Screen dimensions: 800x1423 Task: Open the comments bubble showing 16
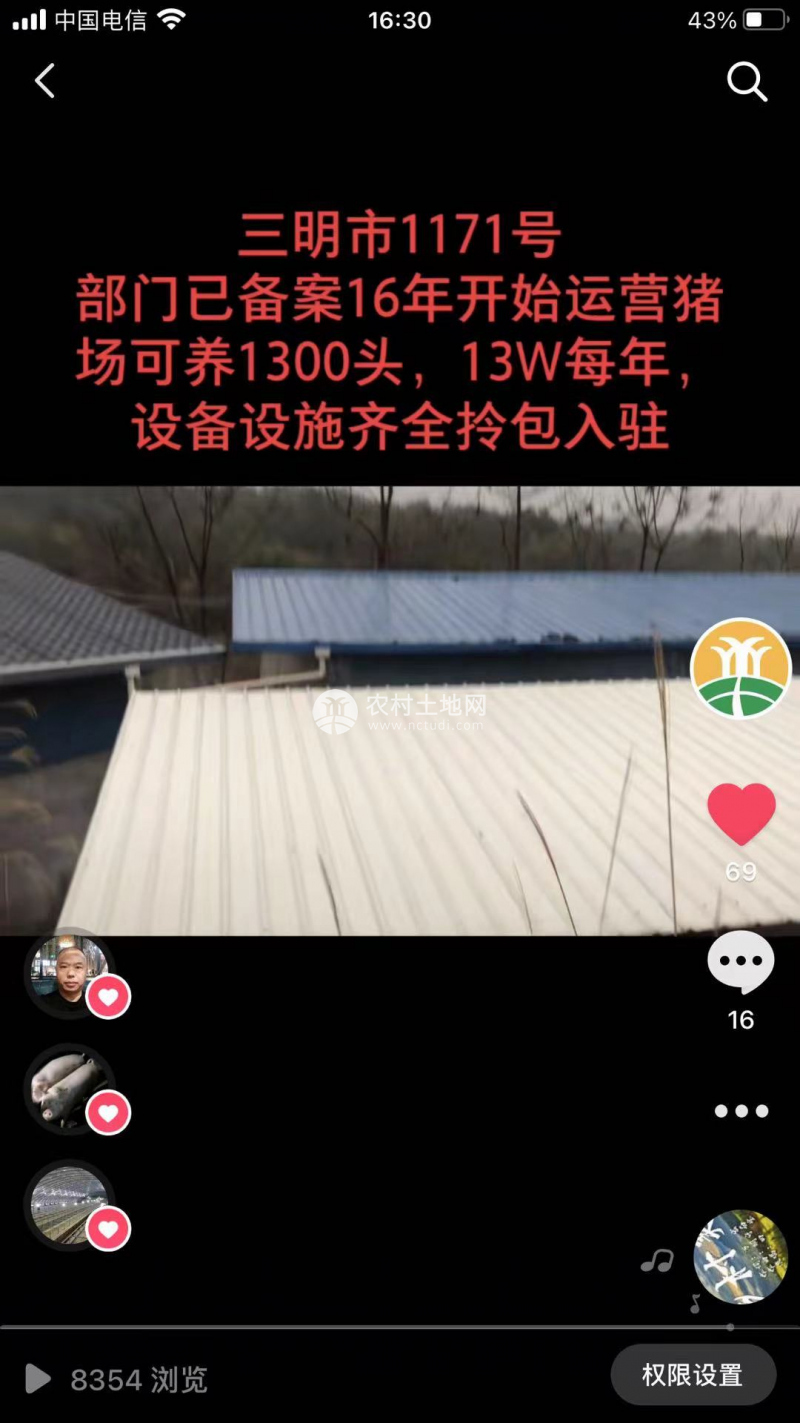(x=741, y=963)
